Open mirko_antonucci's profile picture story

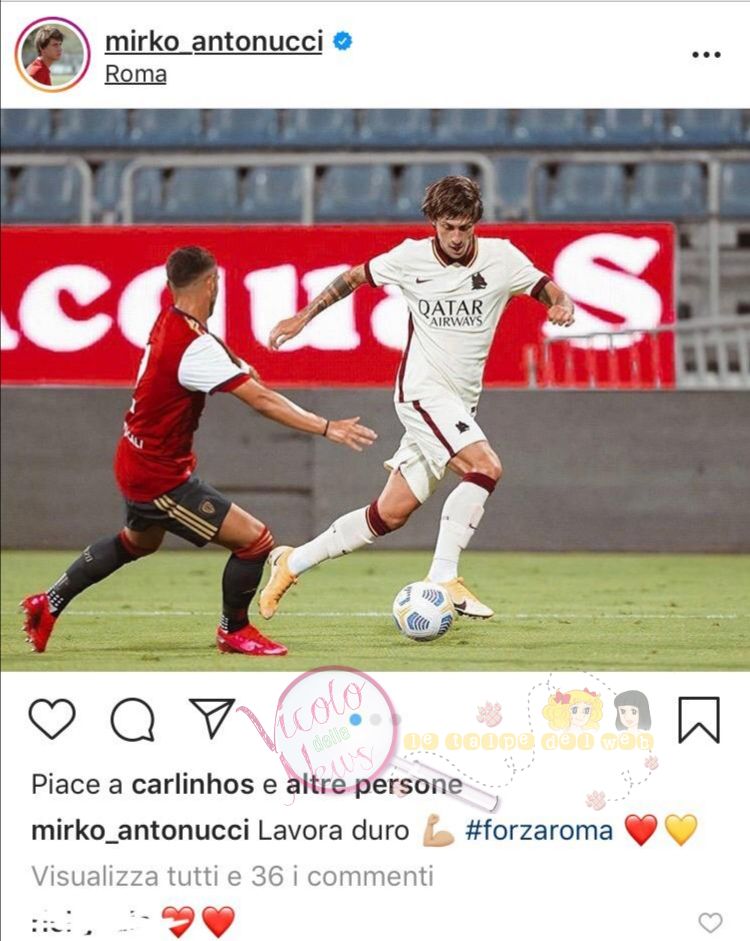52,55
